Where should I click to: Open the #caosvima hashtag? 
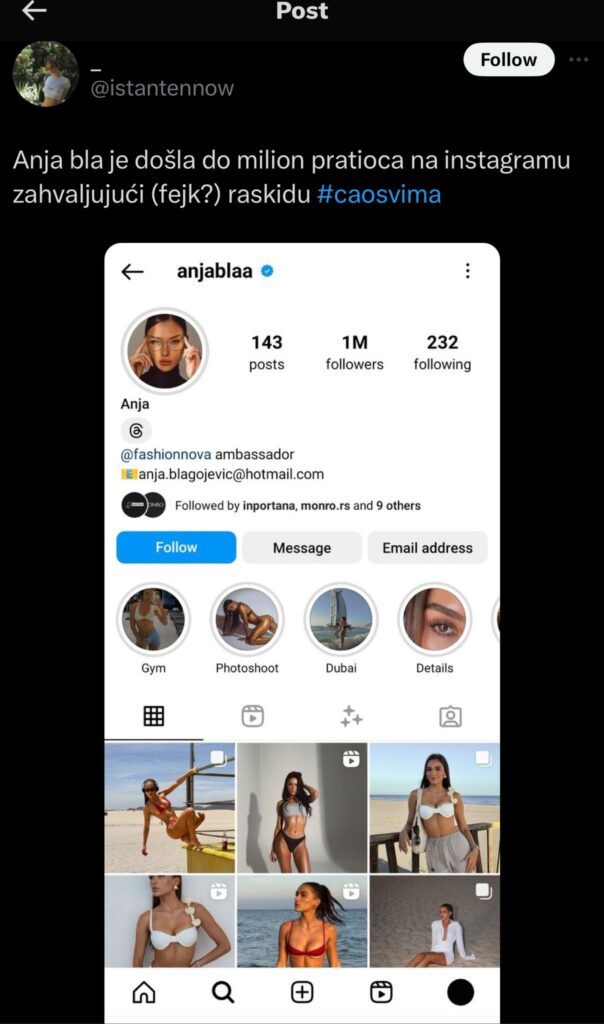point(379,194)
